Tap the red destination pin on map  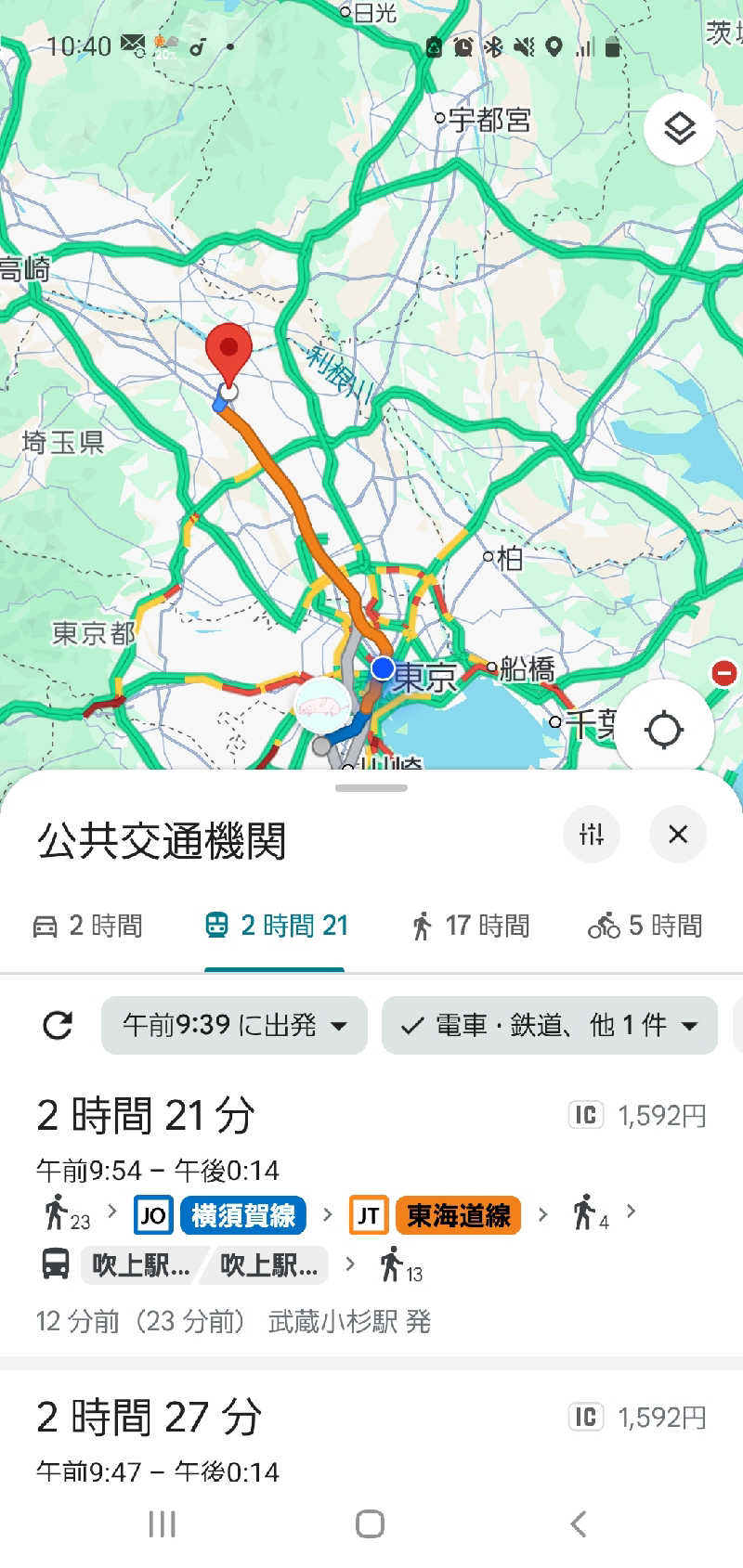coord(228,353)
